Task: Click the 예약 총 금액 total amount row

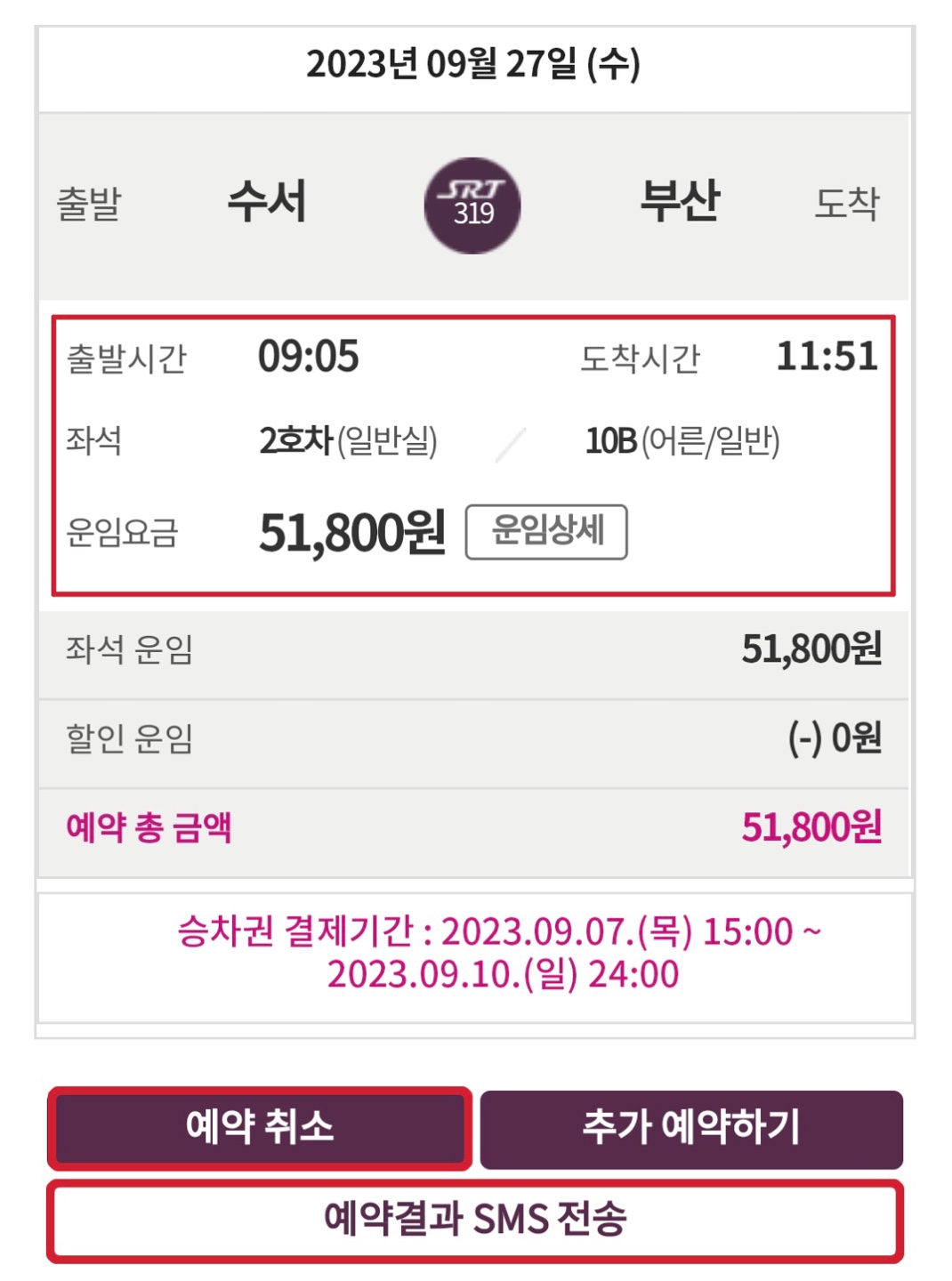Action: click(x=476, y=829)
